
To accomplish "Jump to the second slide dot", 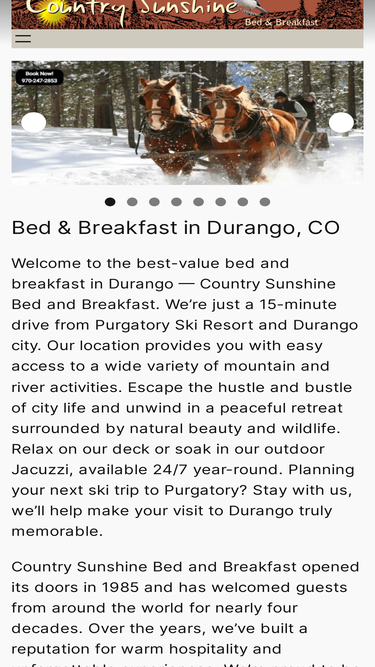I will (132, 202).
